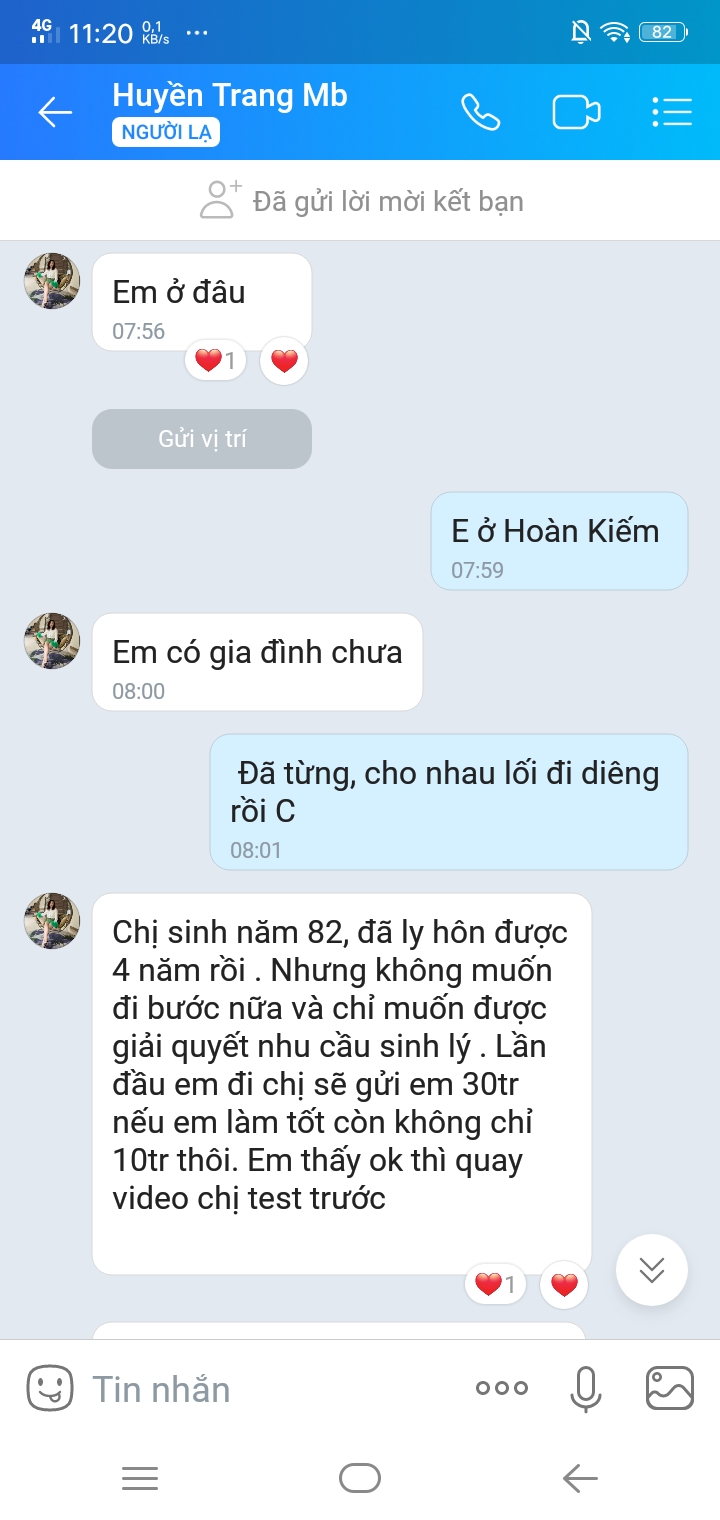
Task: React with heart to the long message
Action: click(x=564, y=1285)
